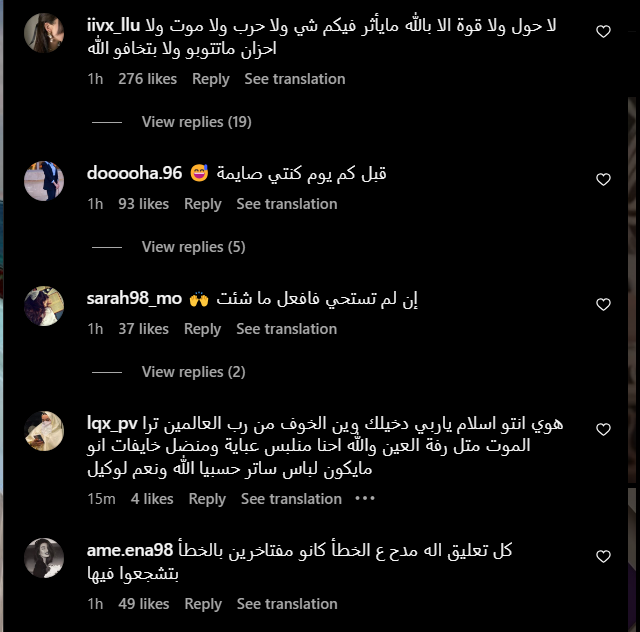Open more options on lqx_pv's comment

click(364, 499)
